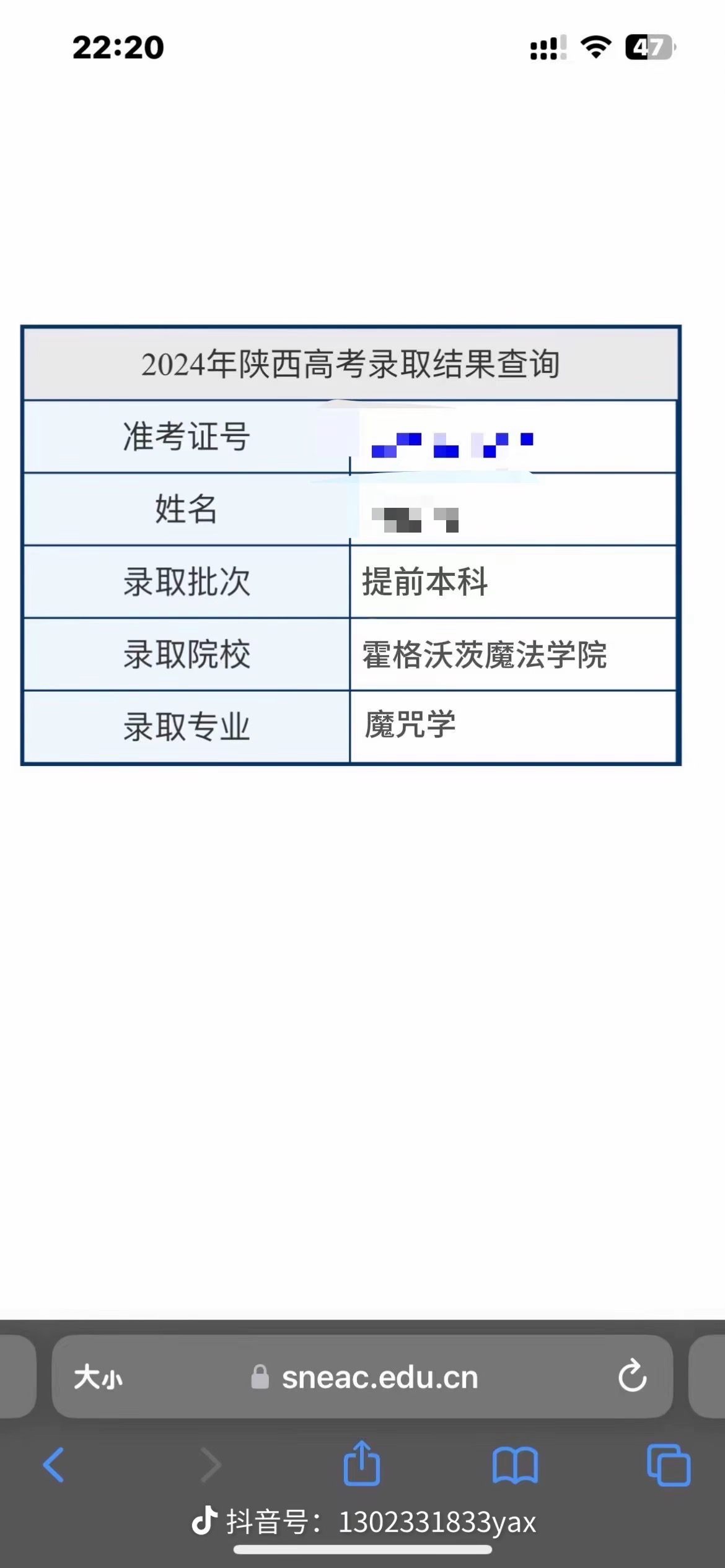Go back to the previous page
725x1568 pixels.
(54, 1465)
